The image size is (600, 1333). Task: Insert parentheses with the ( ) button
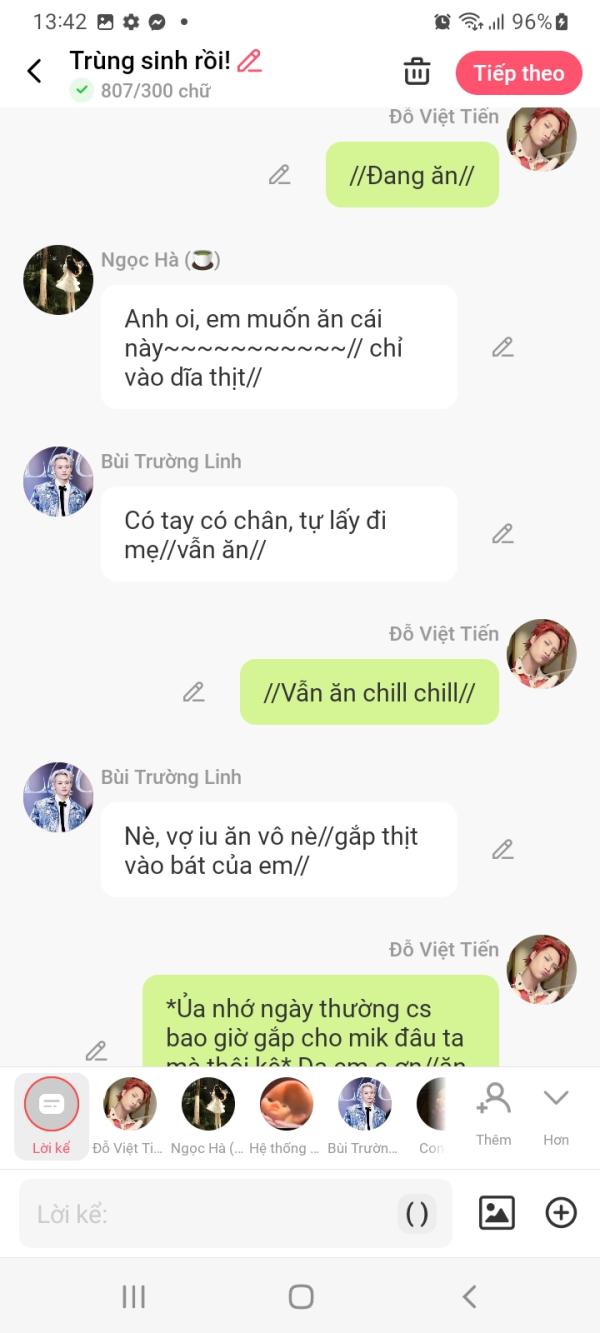tap(417, 1214)
